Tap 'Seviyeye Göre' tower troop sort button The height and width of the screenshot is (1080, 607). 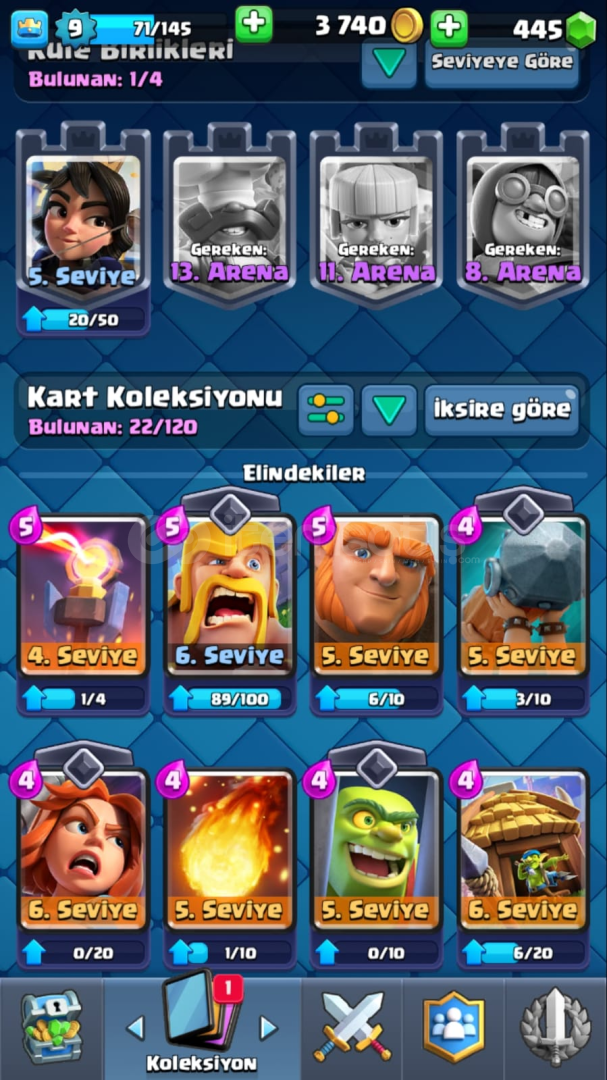pyautogui.click(x=502, y=62)
